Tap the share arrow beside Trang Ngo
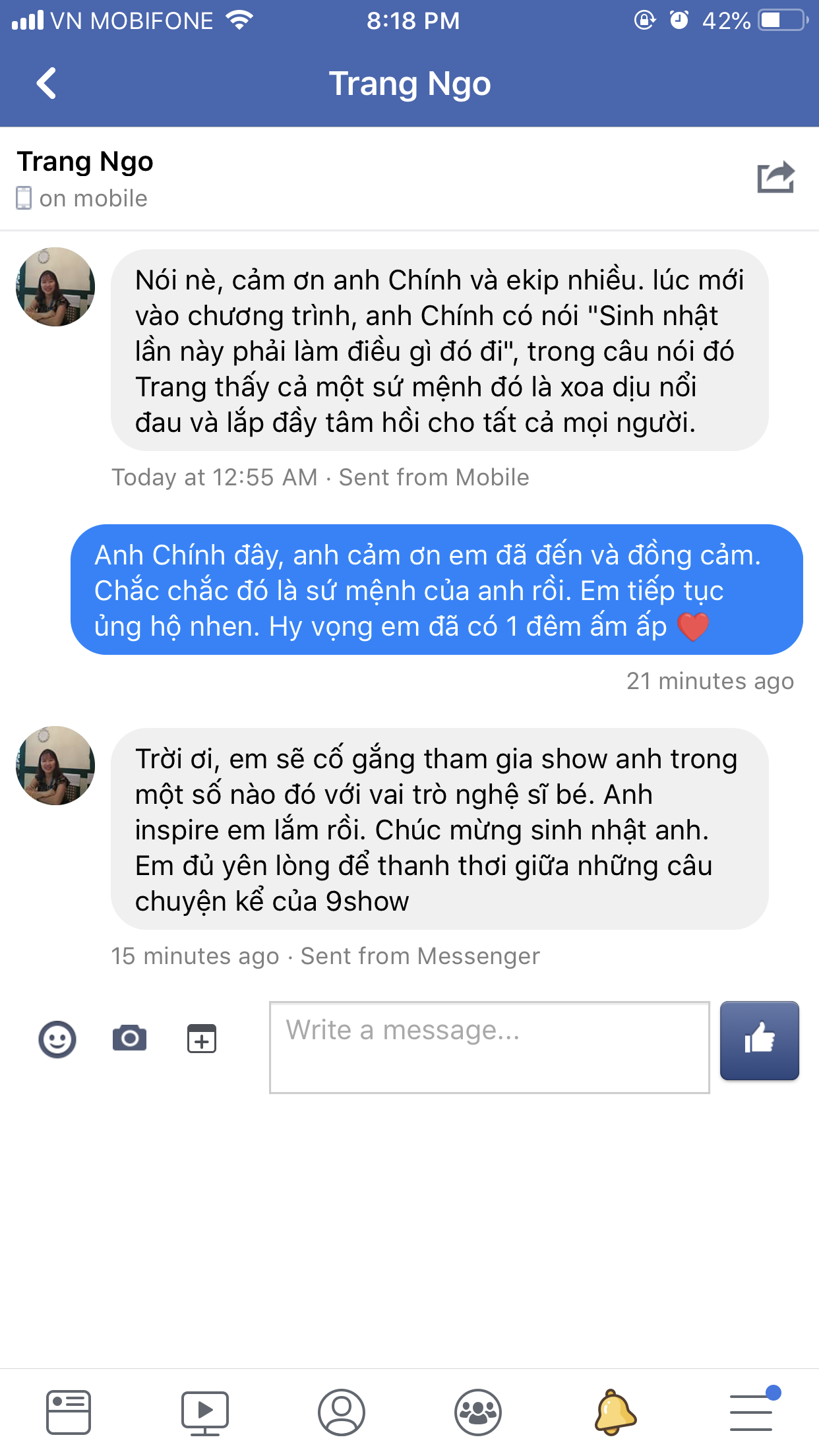 775,177
